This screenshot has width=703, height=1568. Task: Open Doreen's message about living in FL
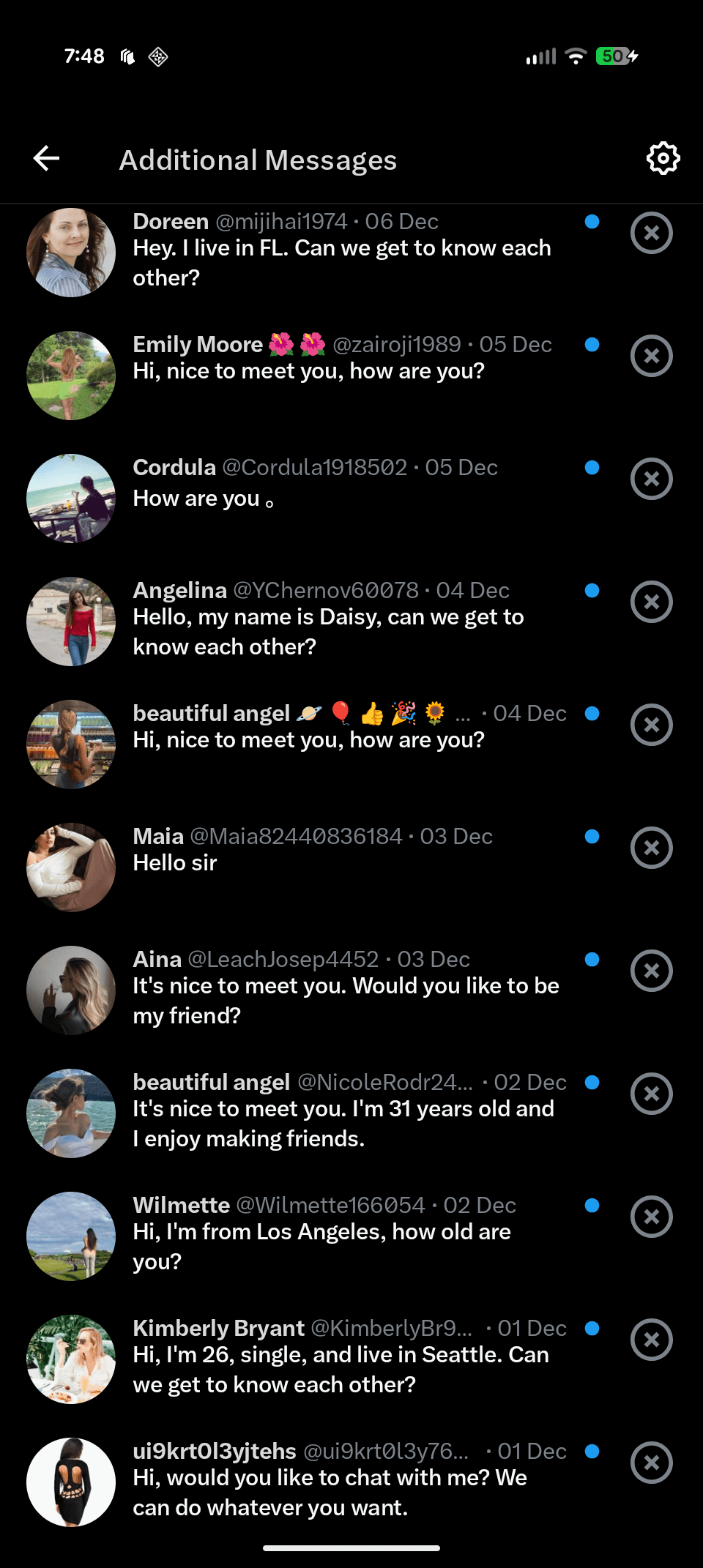click(x=341, y=262)
